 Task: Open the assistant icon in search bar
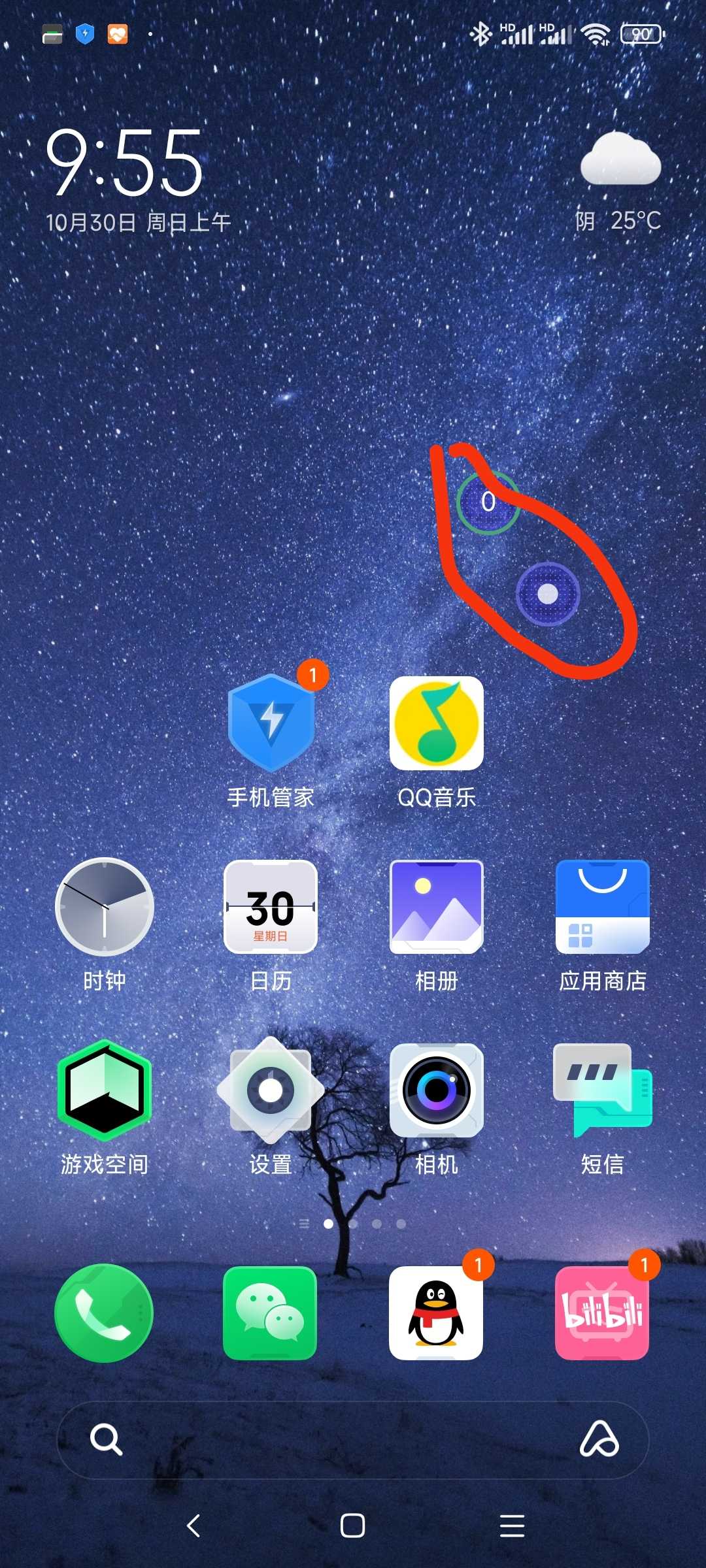click(x=599, y=1439)
